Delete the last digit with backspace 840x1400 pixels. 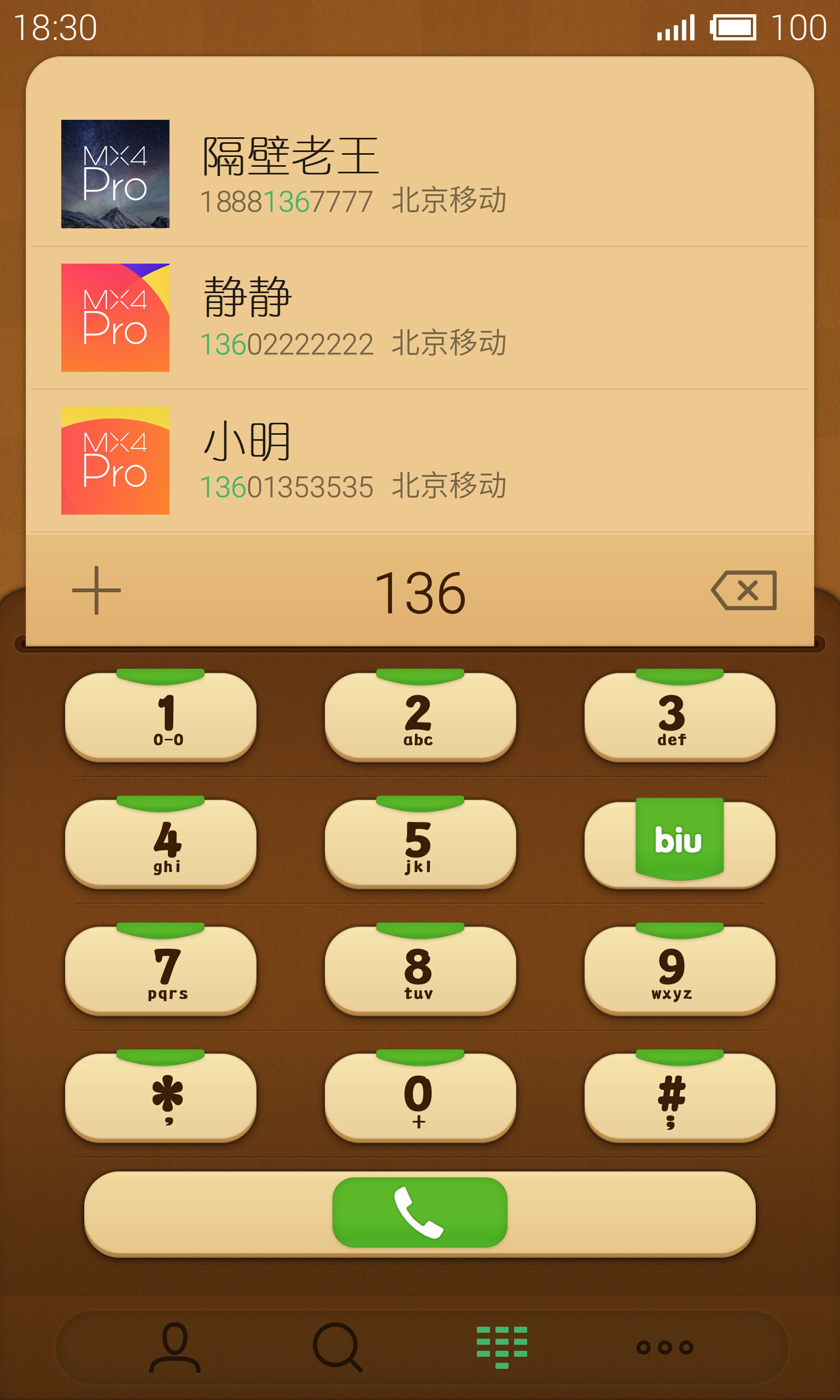(x=744, y=590)
